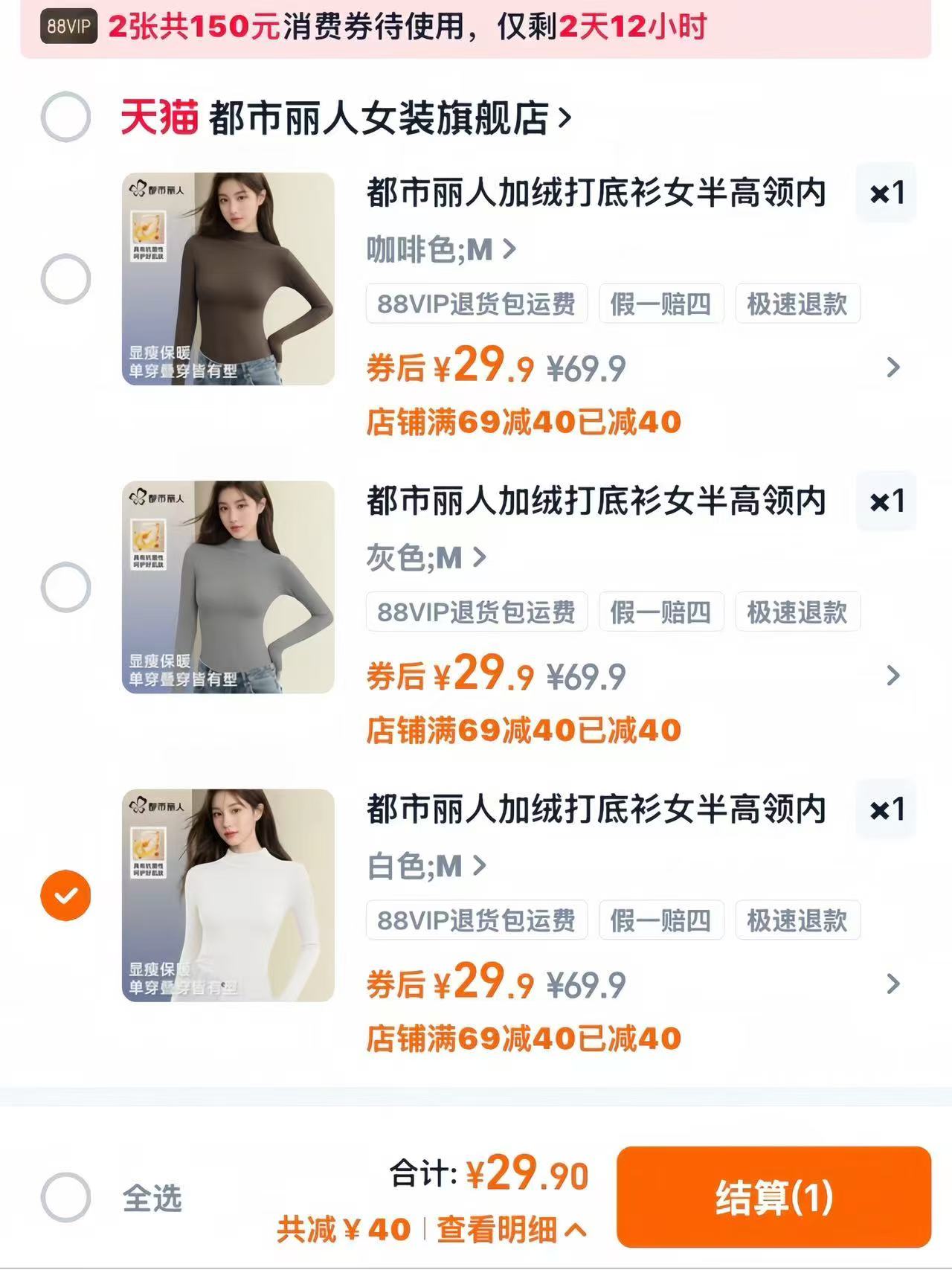
Task: Click the 88VIP退货包运费 tag on first item
Action: pyautogui.click(x=476, y=304)
